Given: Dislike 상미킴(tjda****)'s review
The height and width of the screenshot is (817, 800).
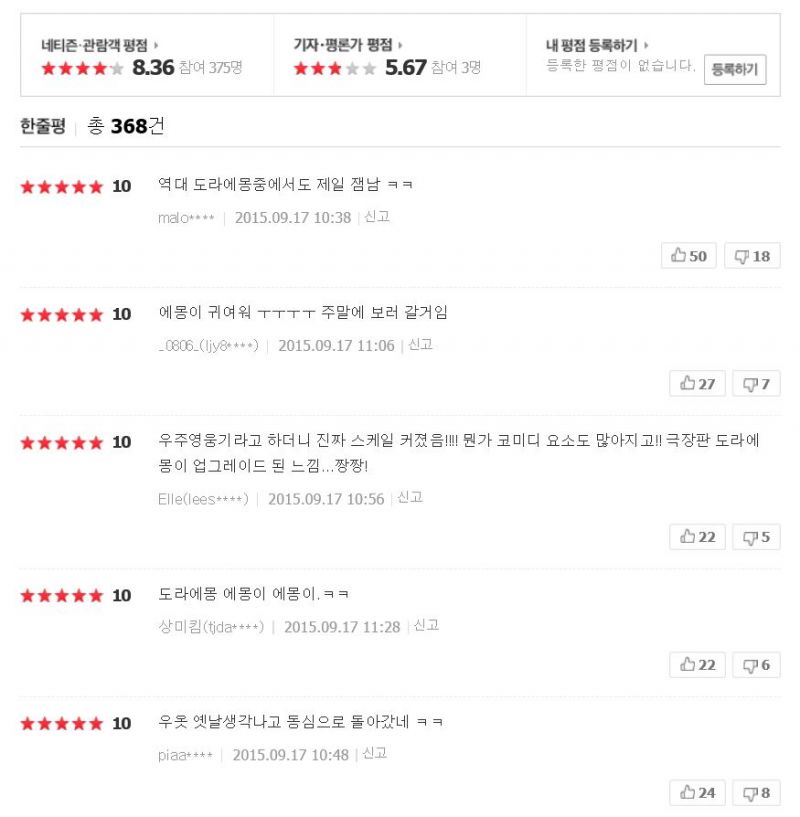Looking at the screenshot, I should (756, 665).
